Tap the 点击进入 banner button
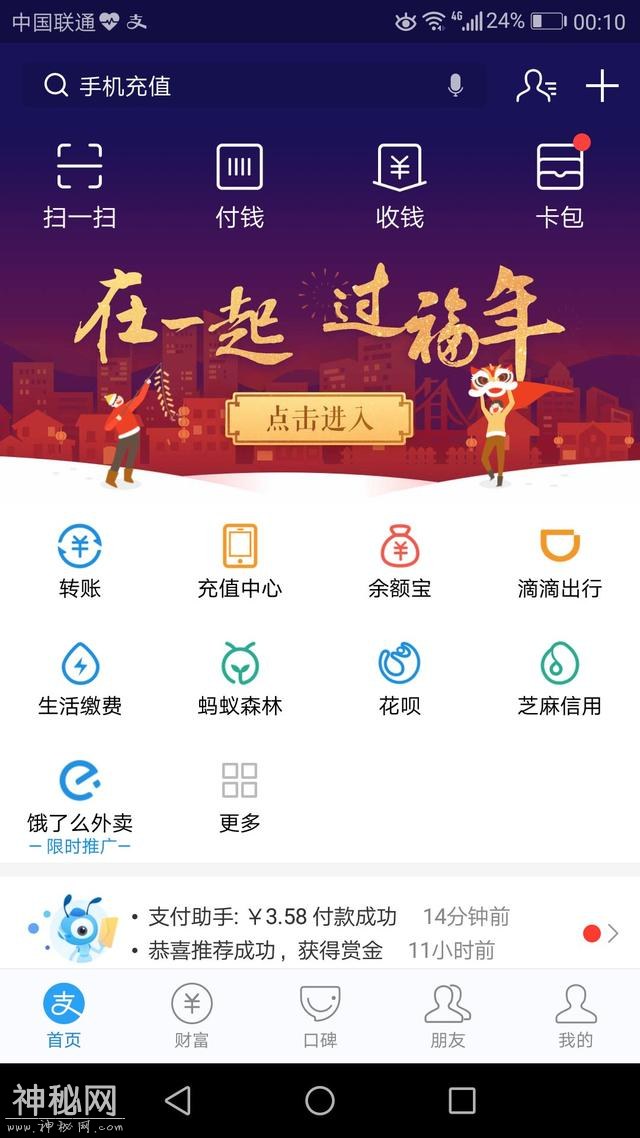 319,419
